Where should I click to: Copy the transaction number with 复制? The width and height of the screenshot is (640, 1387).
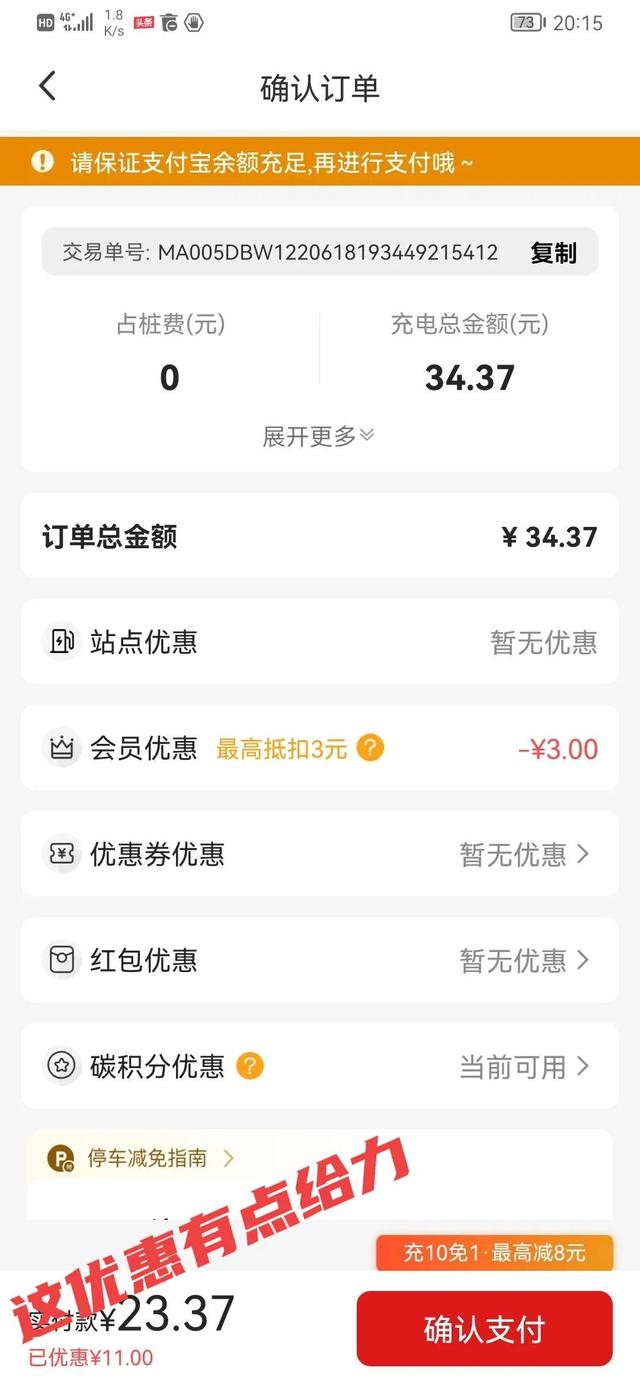tap(553, 253)
